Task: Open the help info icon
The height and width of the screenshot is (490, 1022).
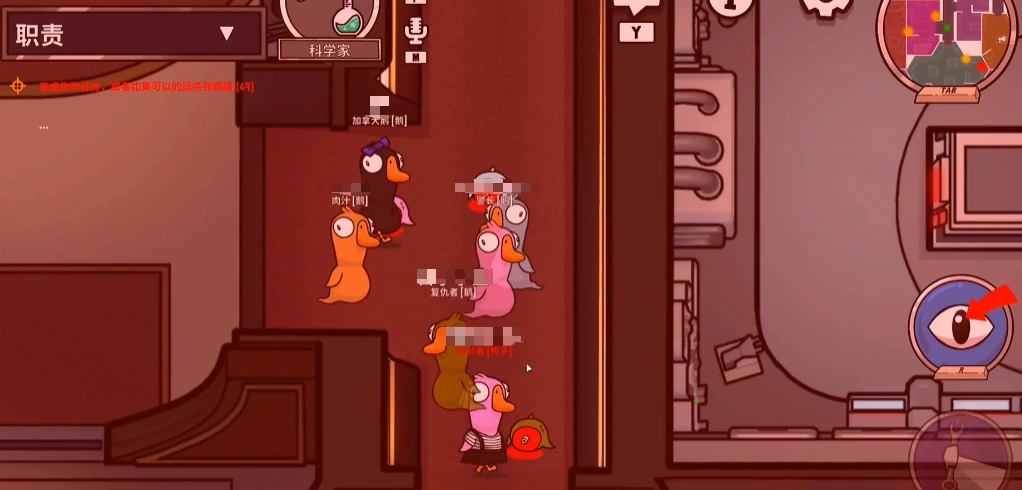Action: coord(731,6)
